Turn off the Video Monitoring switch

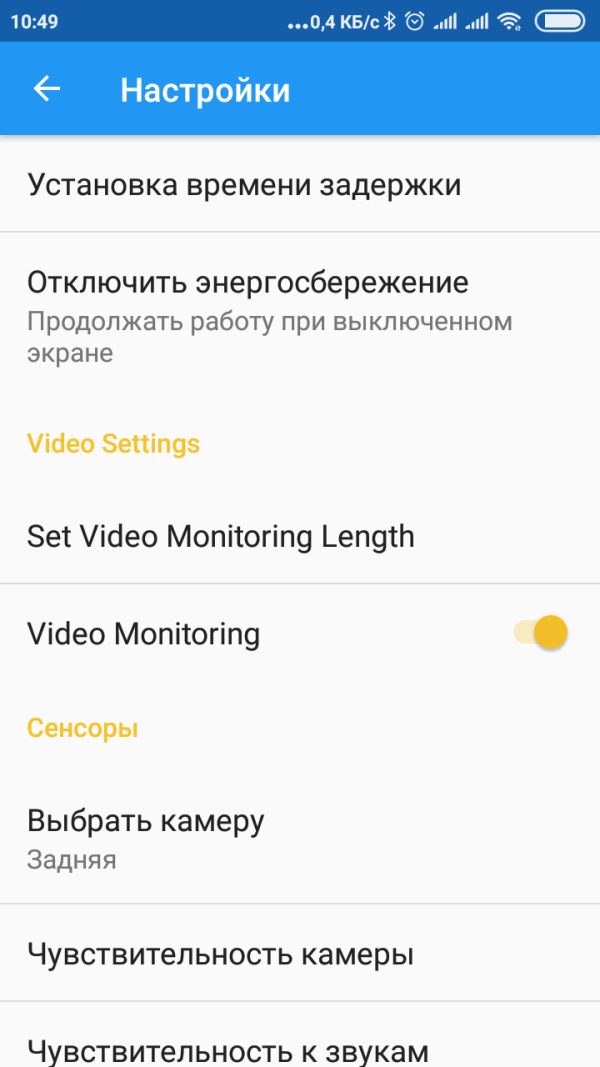(x=541, y=633)
